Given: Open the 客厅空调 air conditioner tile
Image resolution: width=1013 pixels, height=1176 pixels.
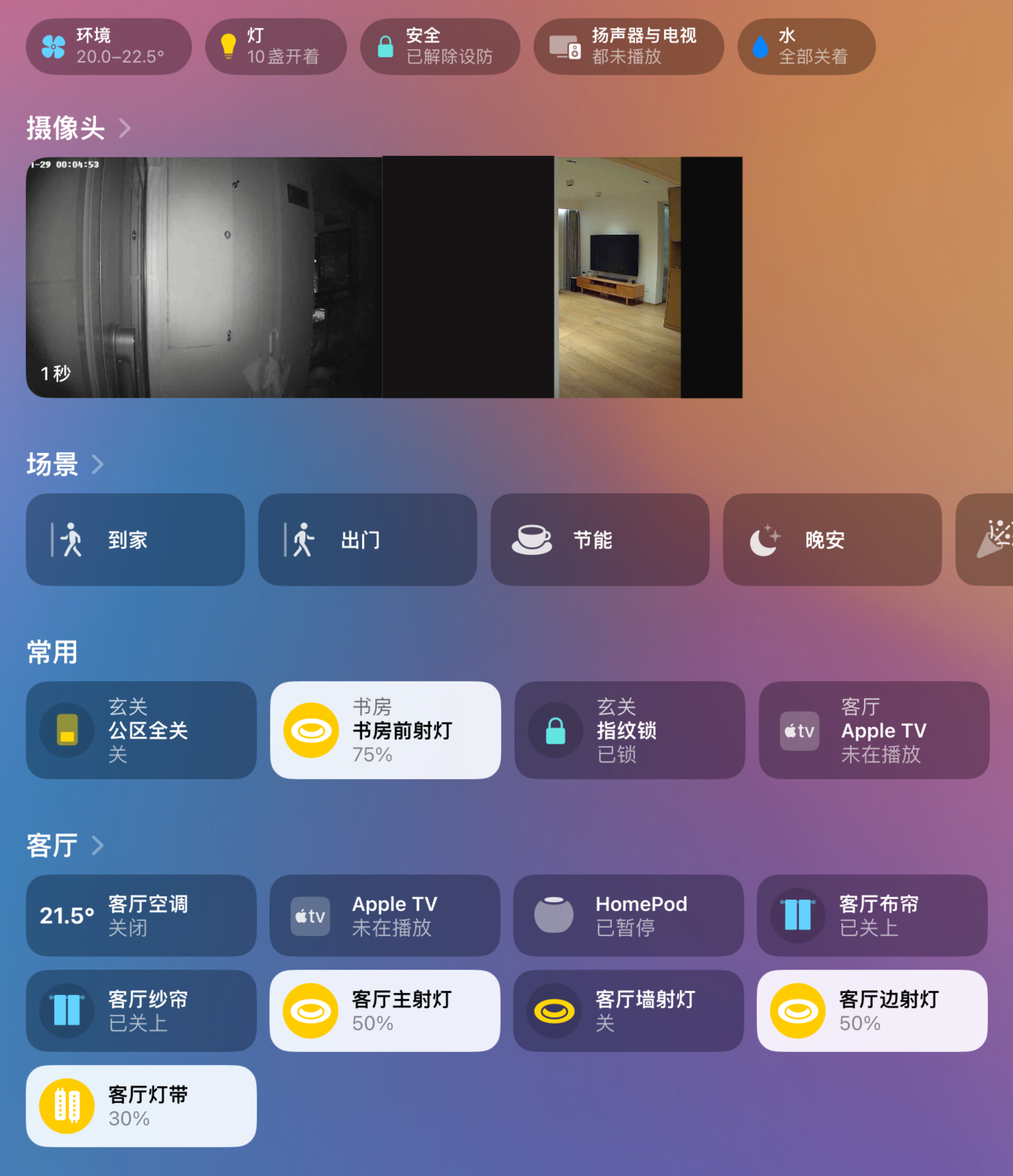Looking at the screenshot, I should pos(141,915).
